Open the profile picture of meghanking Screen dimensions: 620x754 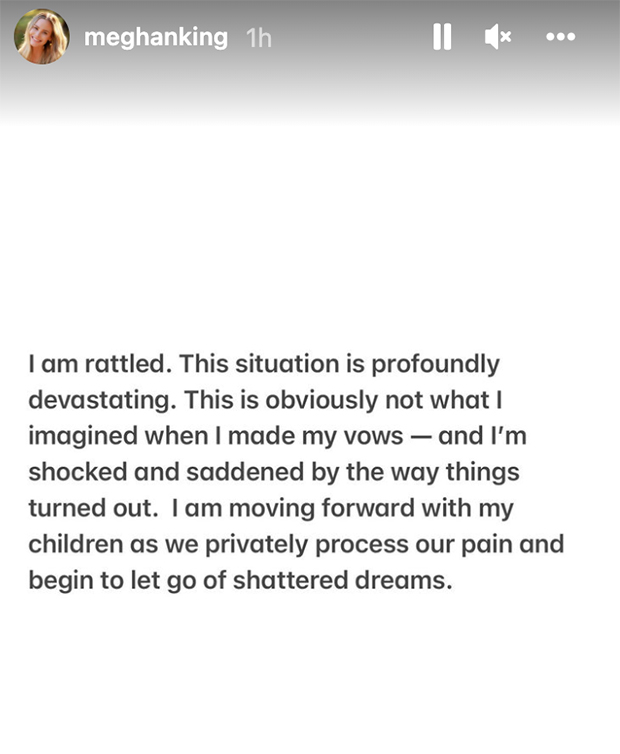[x=41, y=38]
